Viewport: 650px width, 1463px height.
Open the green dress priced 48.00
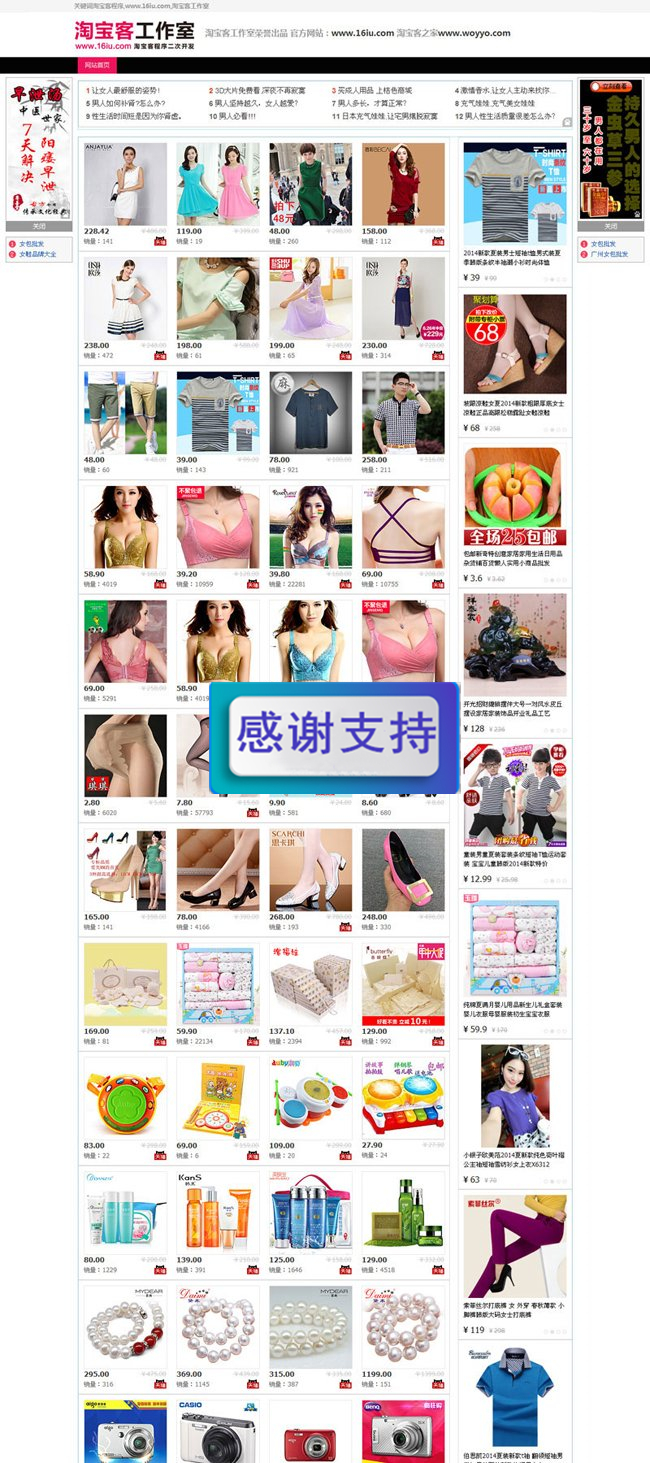click(310, 184)
